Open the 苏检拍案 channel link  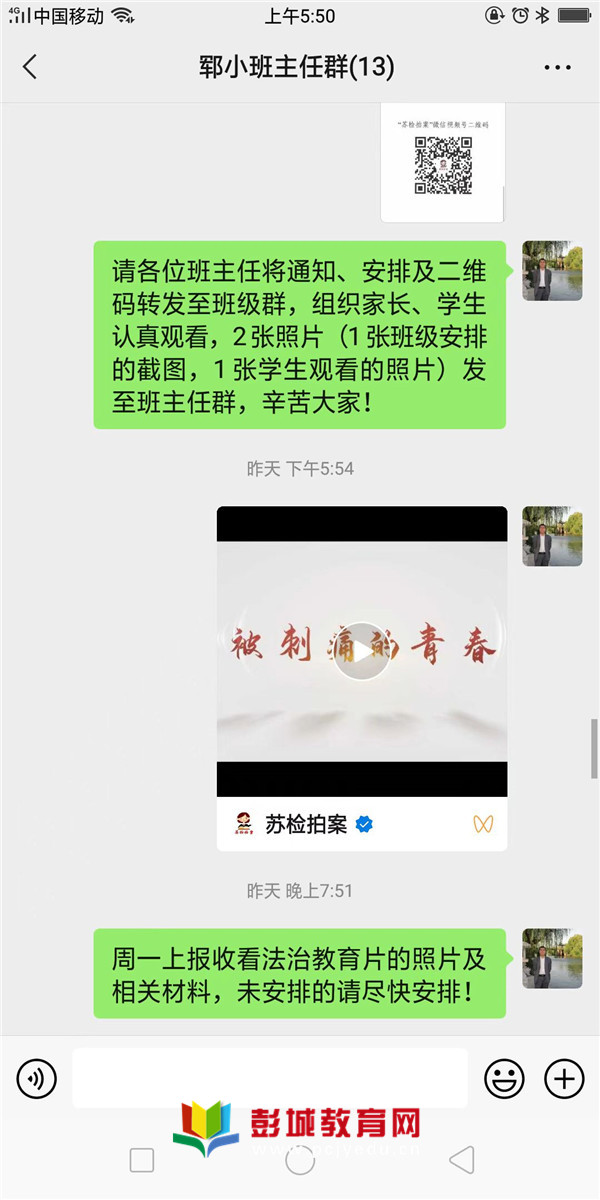click(x=306, y=824)
